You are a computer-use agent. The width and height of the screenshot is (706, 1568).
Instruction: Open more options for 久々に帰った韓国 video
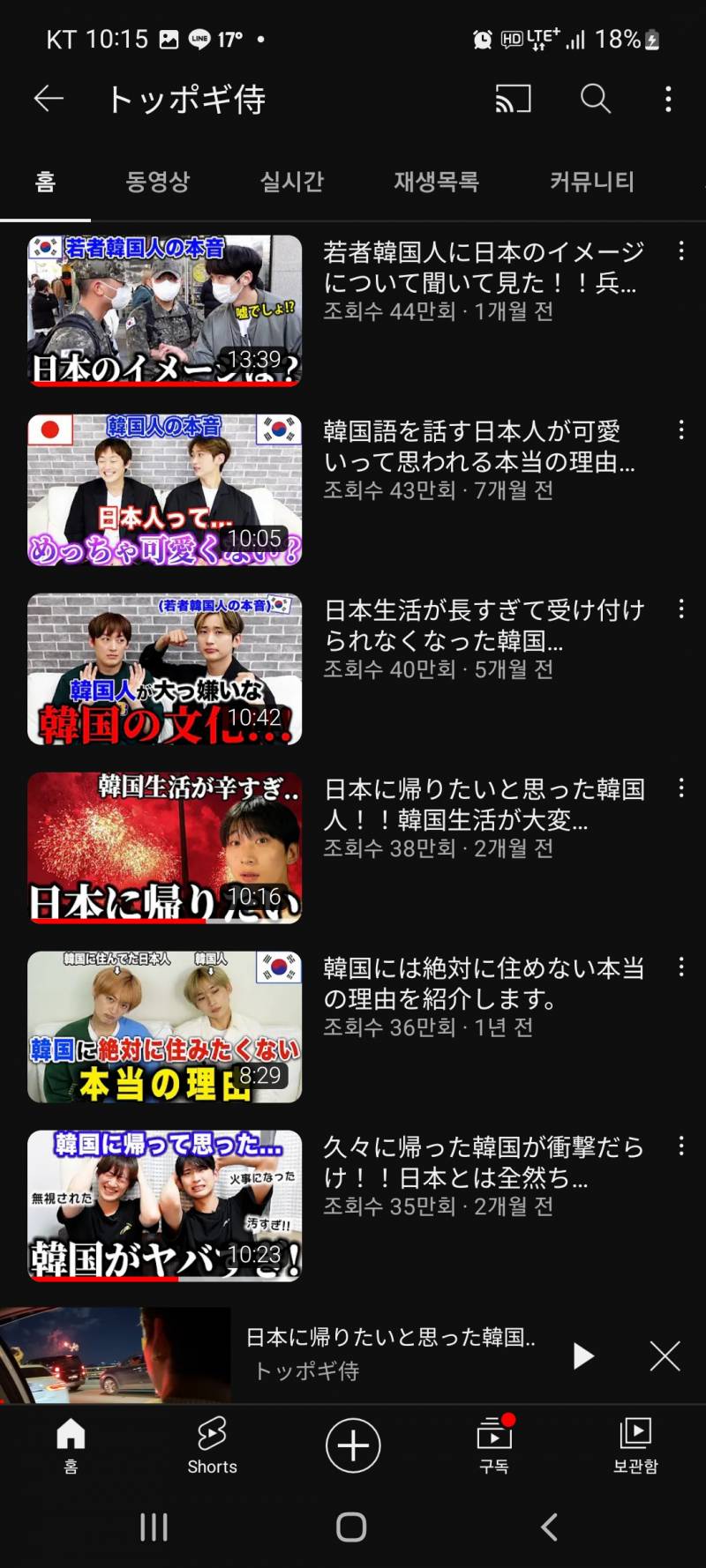[681, 1146]
